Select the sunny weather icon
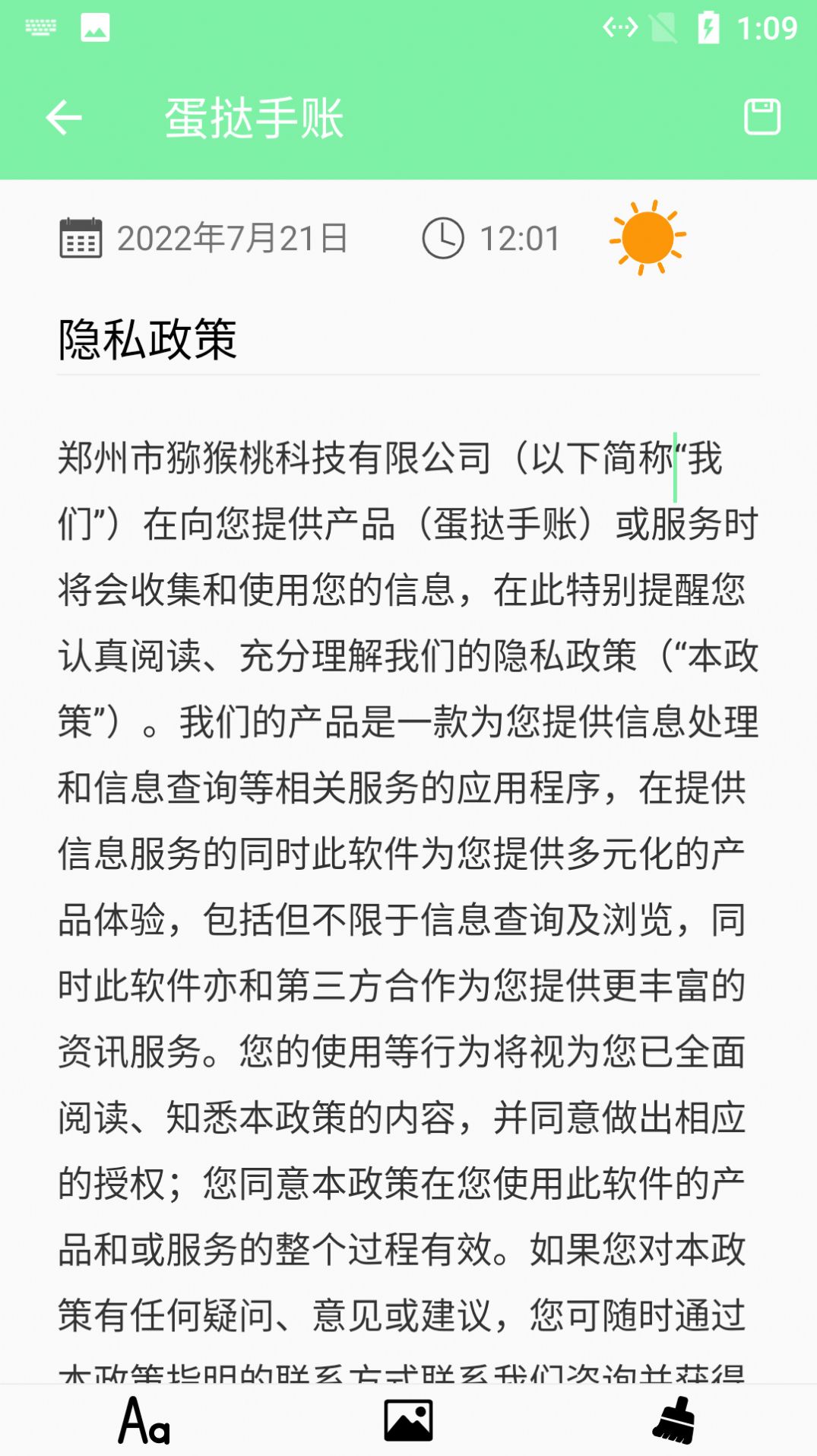 click(x=647, y=237)
